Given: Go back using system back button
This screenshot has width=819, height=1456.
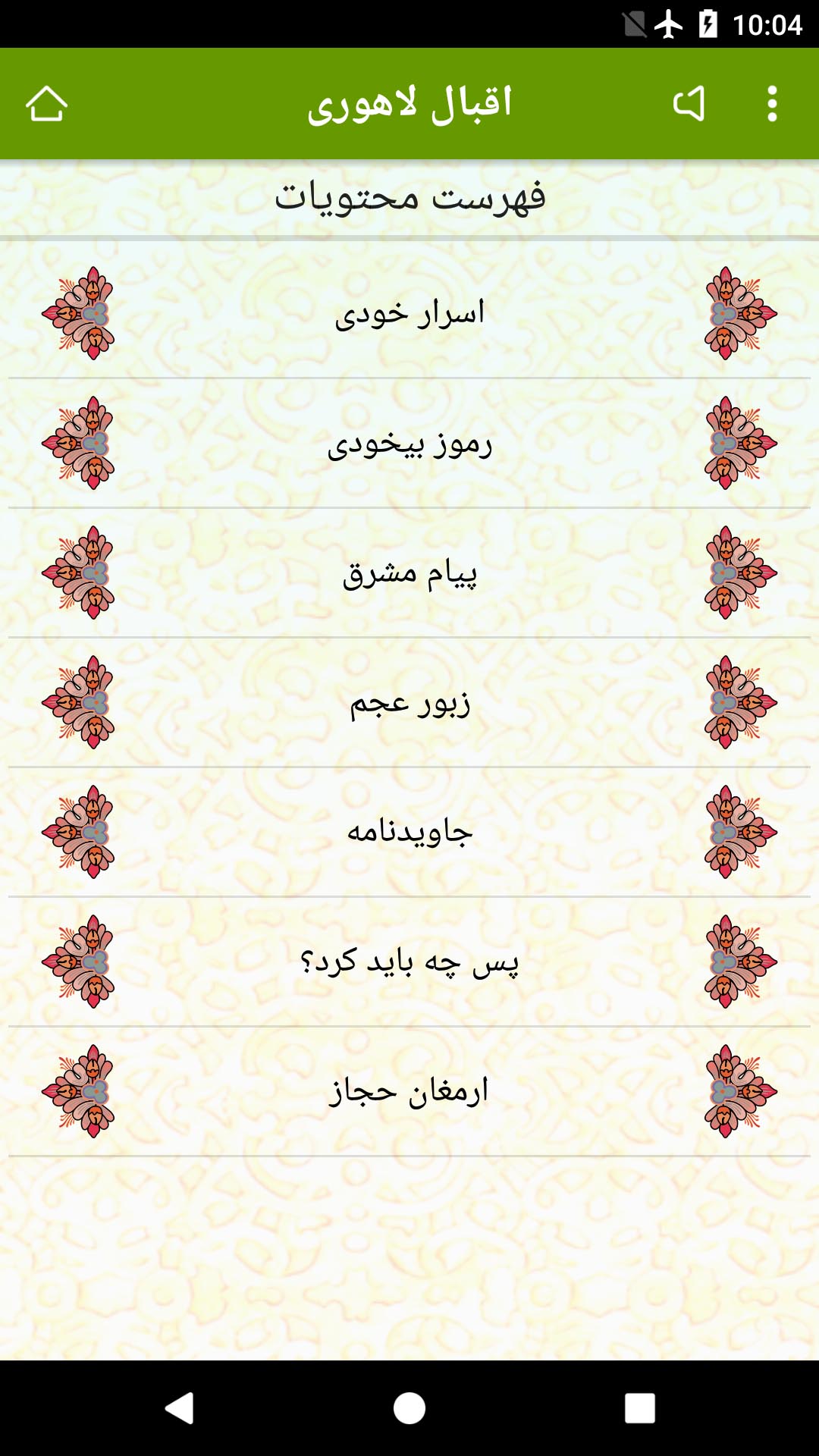Looking at the screenshot, I should pos(180,1408).
